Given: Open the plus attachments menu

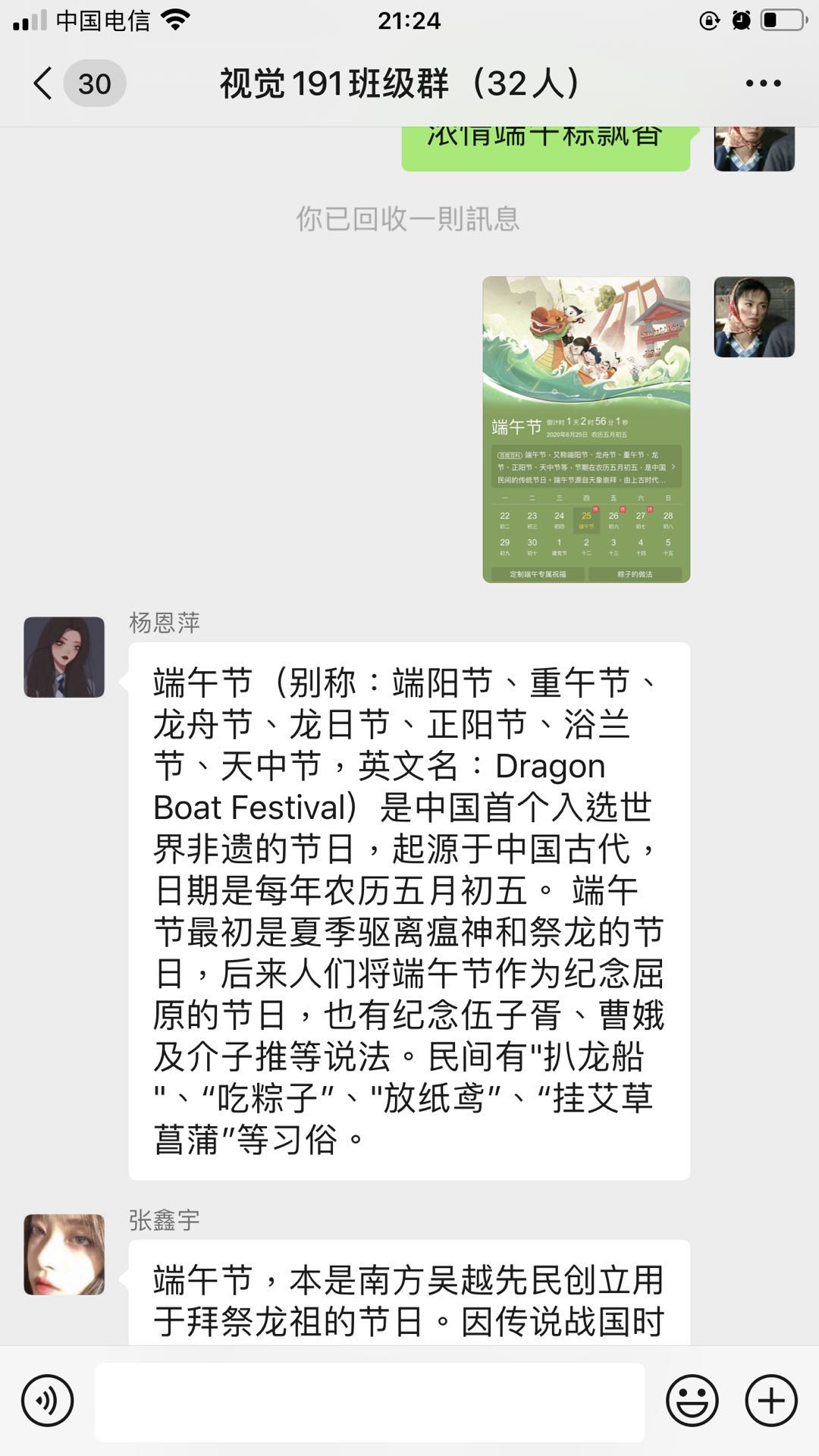Looking at the screenshot, I should tap(771, 1401).
